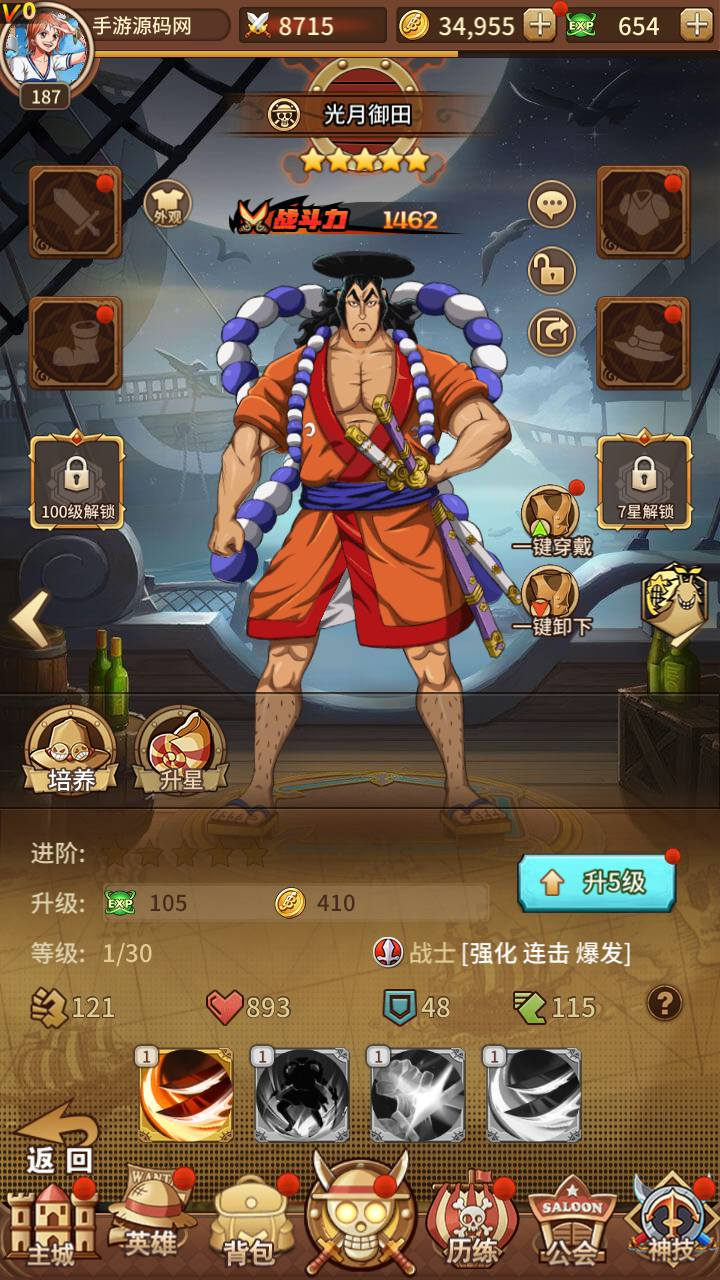Tap 一键穿戴 to auto-equip gear
The width and height of the screenshot is (720, 1280).
551,520
